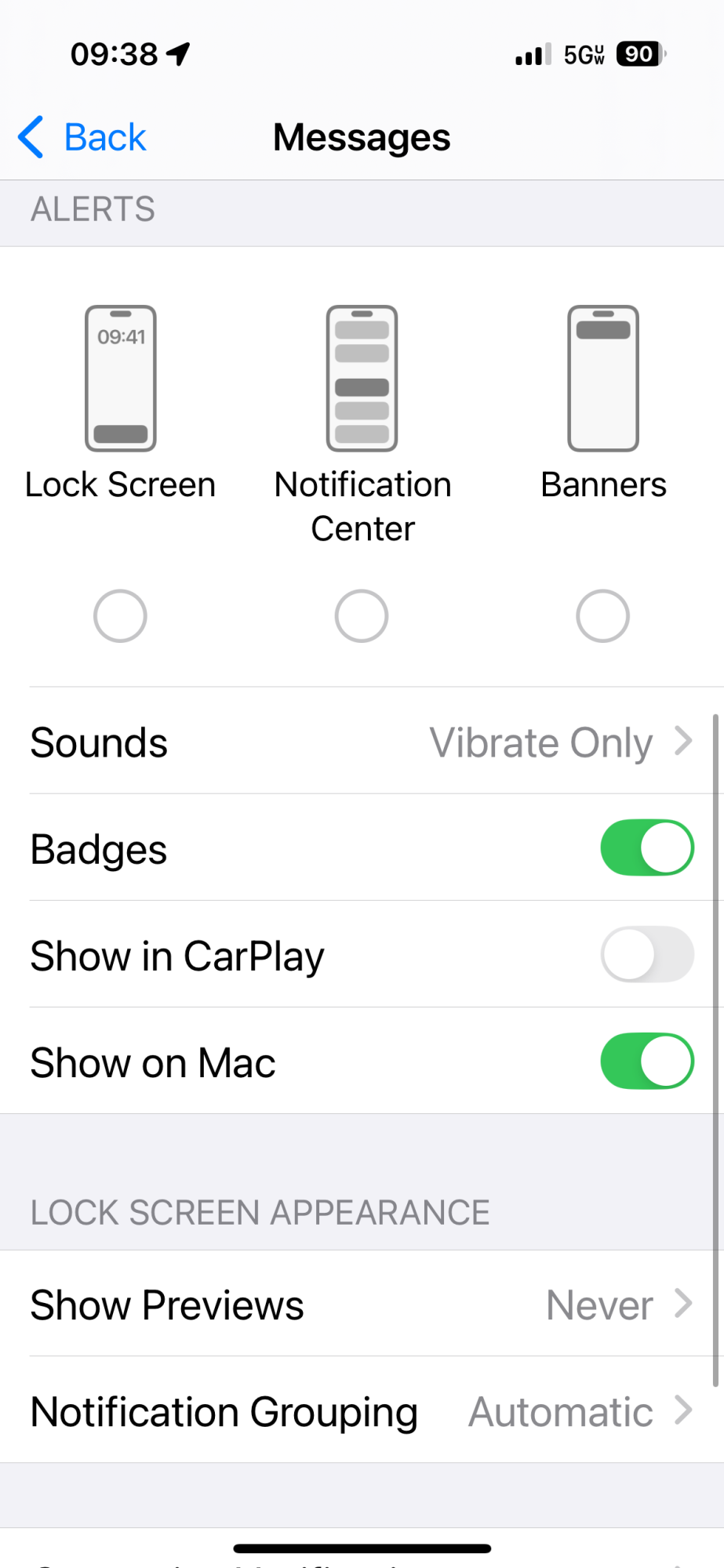This screenshot has width=724, height=1568.
Task: Disable Show on Mac
Action: pos(646,1062)
